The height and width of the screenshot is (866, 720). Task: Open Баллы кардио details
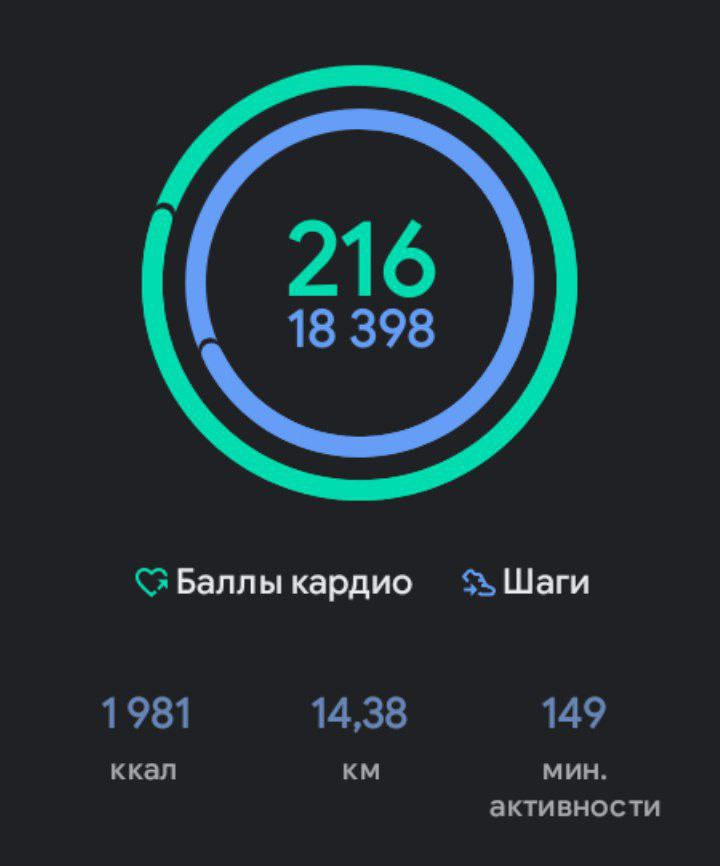pos(274,582)
